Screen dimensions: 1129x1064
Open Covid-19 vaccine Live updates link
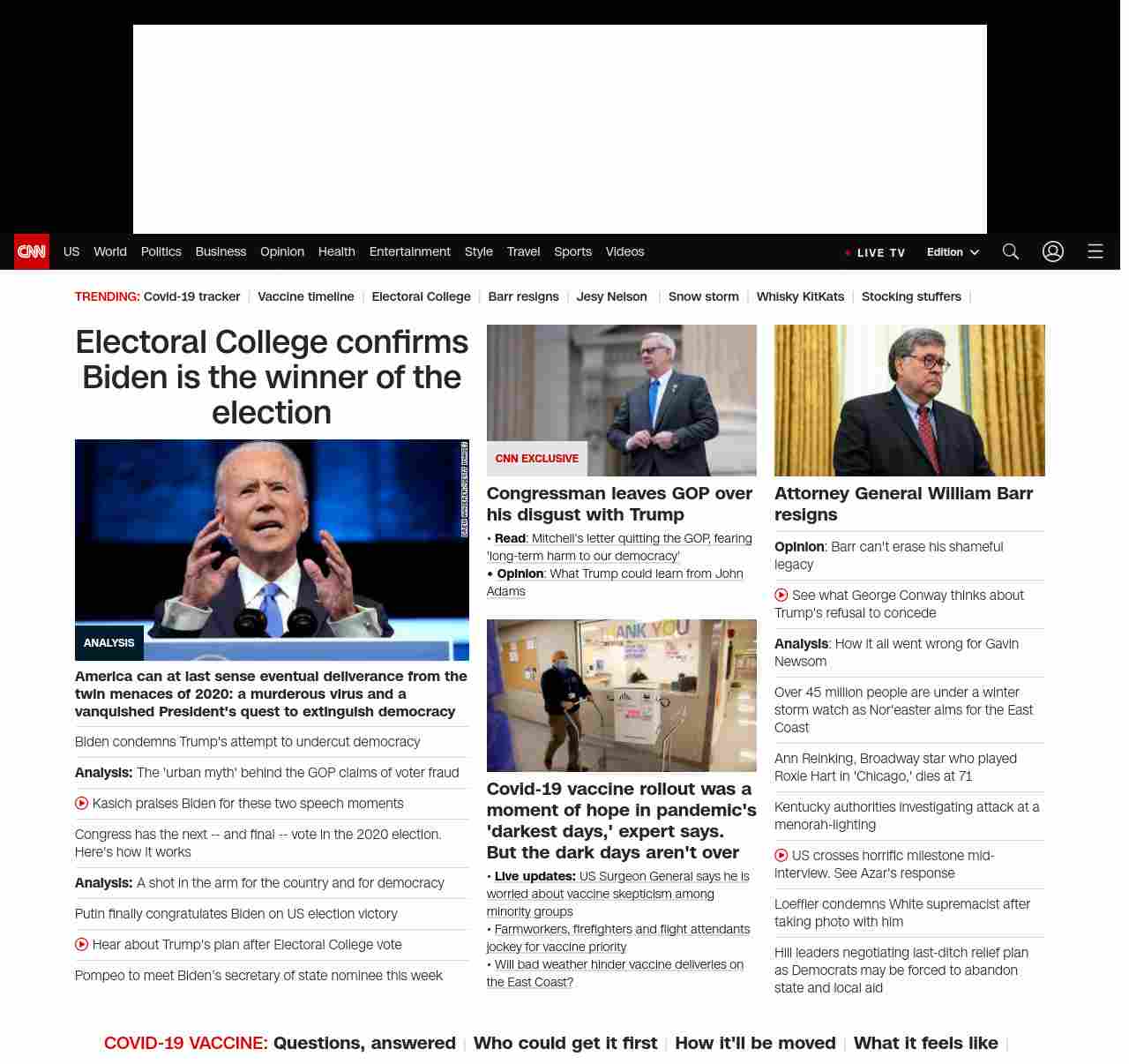click(x=535, y=876)
